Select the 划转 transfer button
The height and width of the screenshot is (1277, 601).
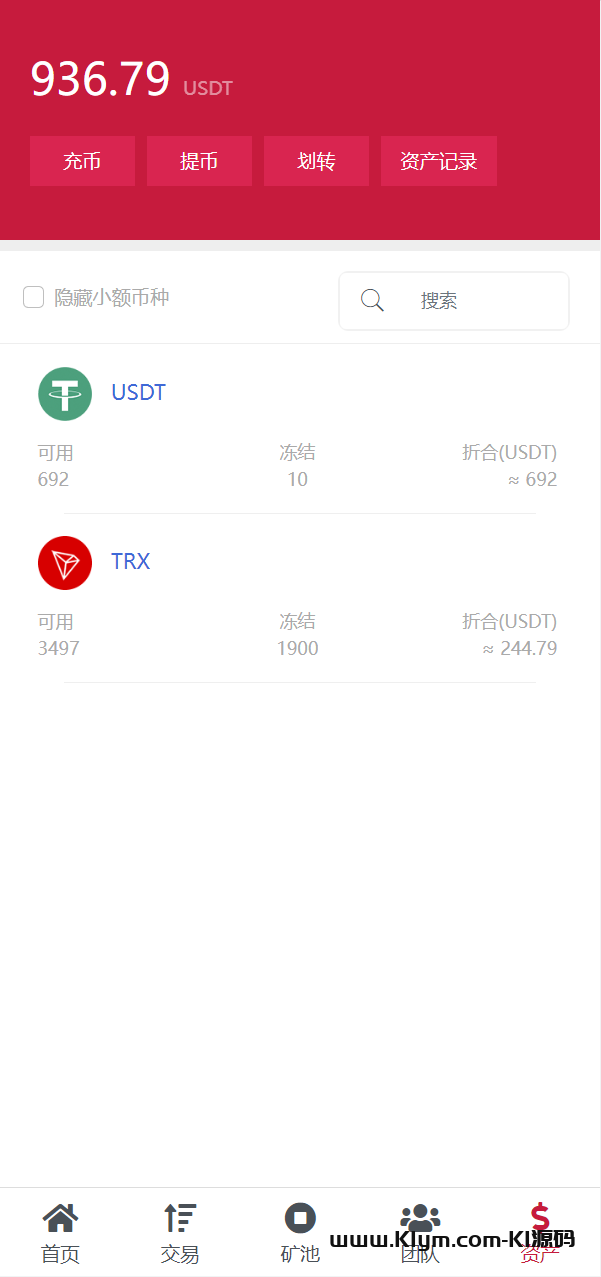(316, 161)
